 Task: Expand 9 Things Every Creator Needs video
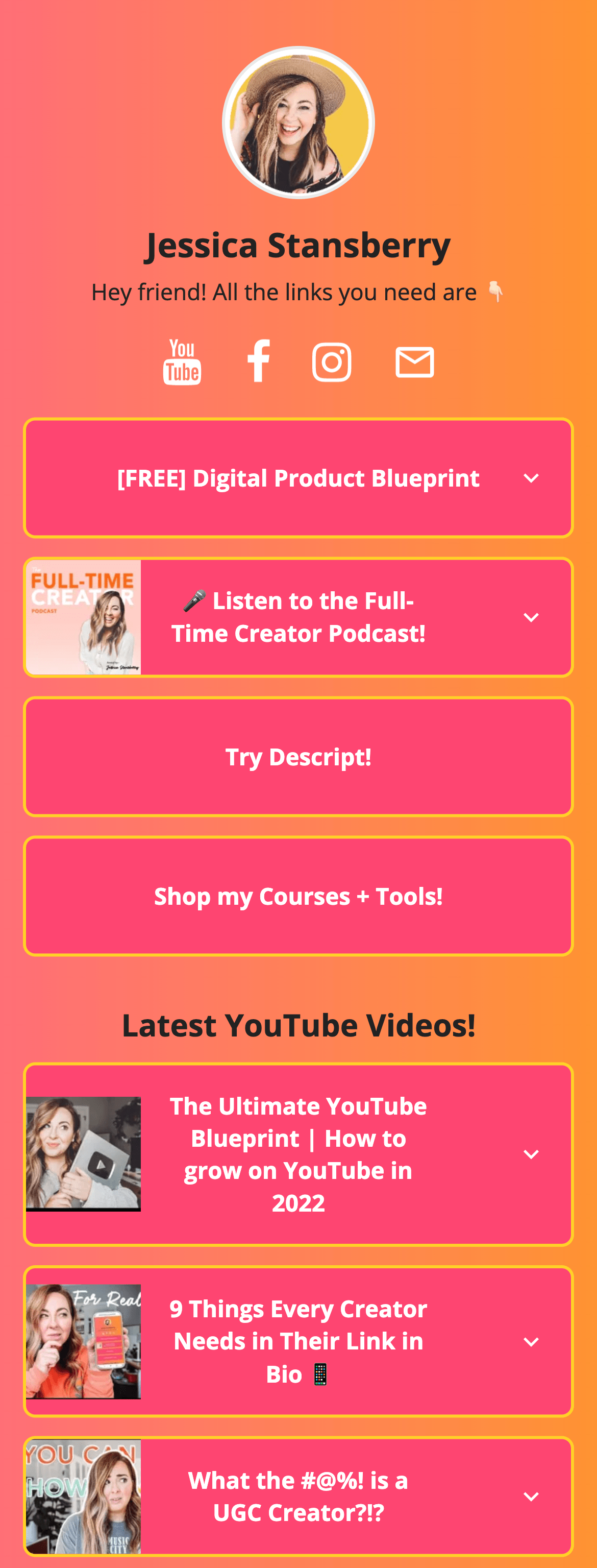531,1342
